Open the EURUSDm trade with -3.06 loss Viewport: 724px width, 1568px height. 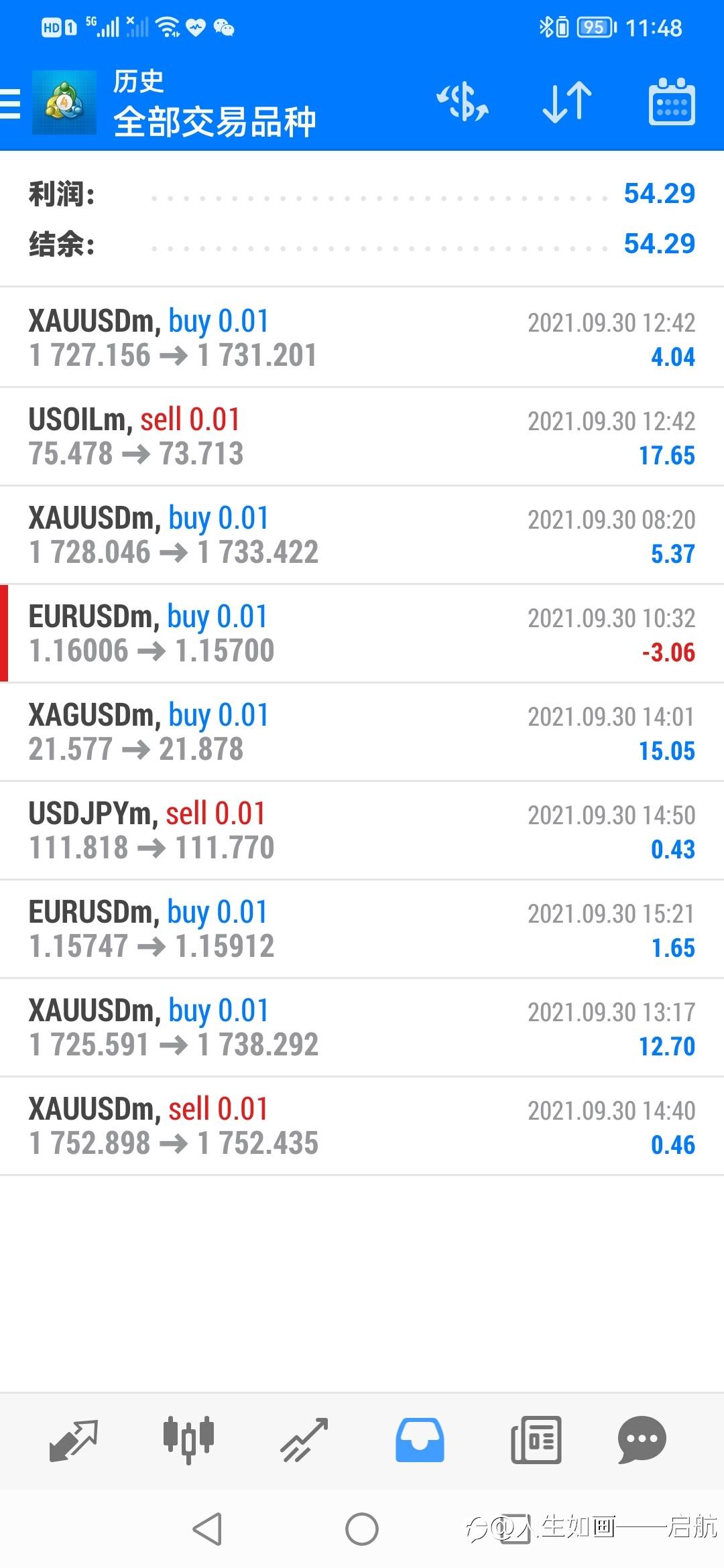click(362, 633)
